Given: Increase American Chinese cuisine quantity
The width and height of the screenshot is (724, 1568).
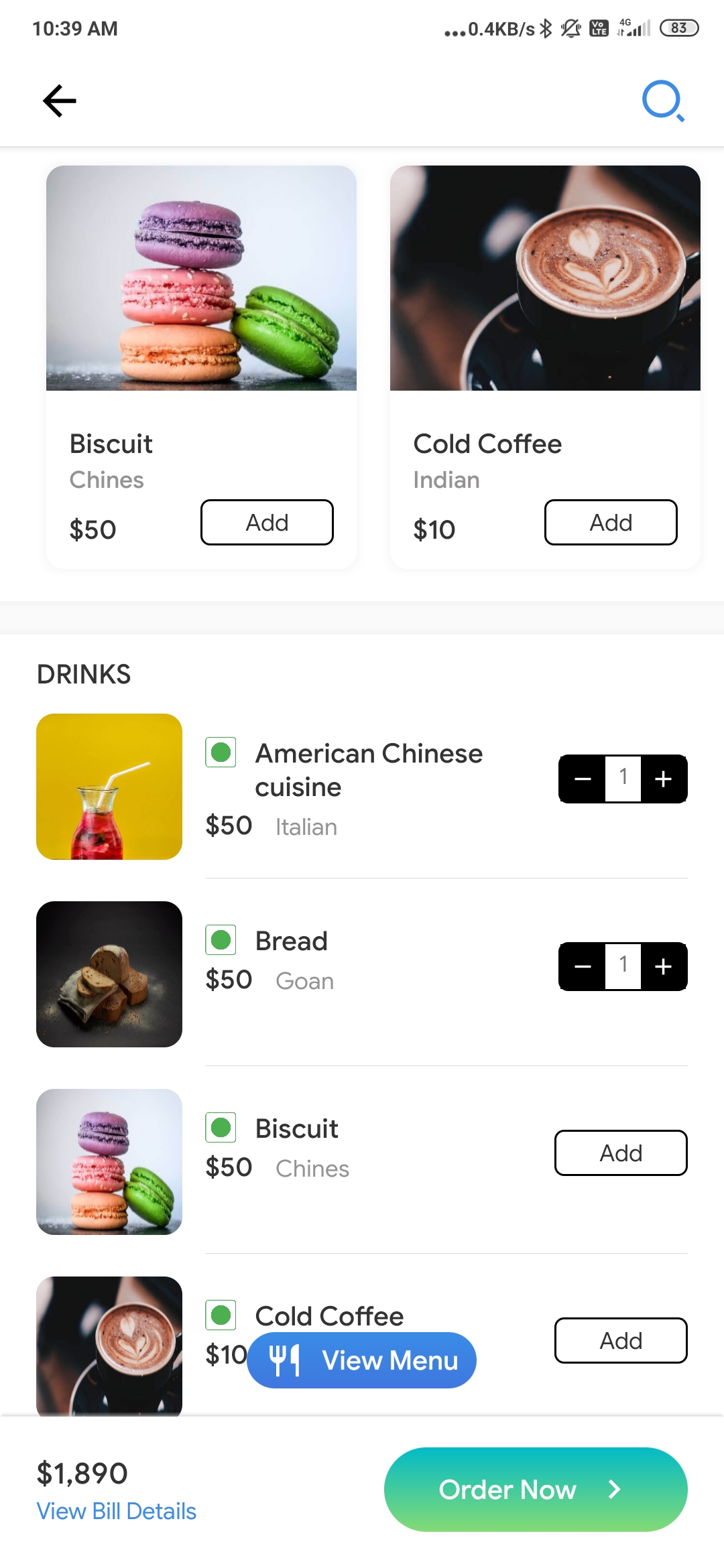Looking at the screenshot, I should (x=664, y=779).
